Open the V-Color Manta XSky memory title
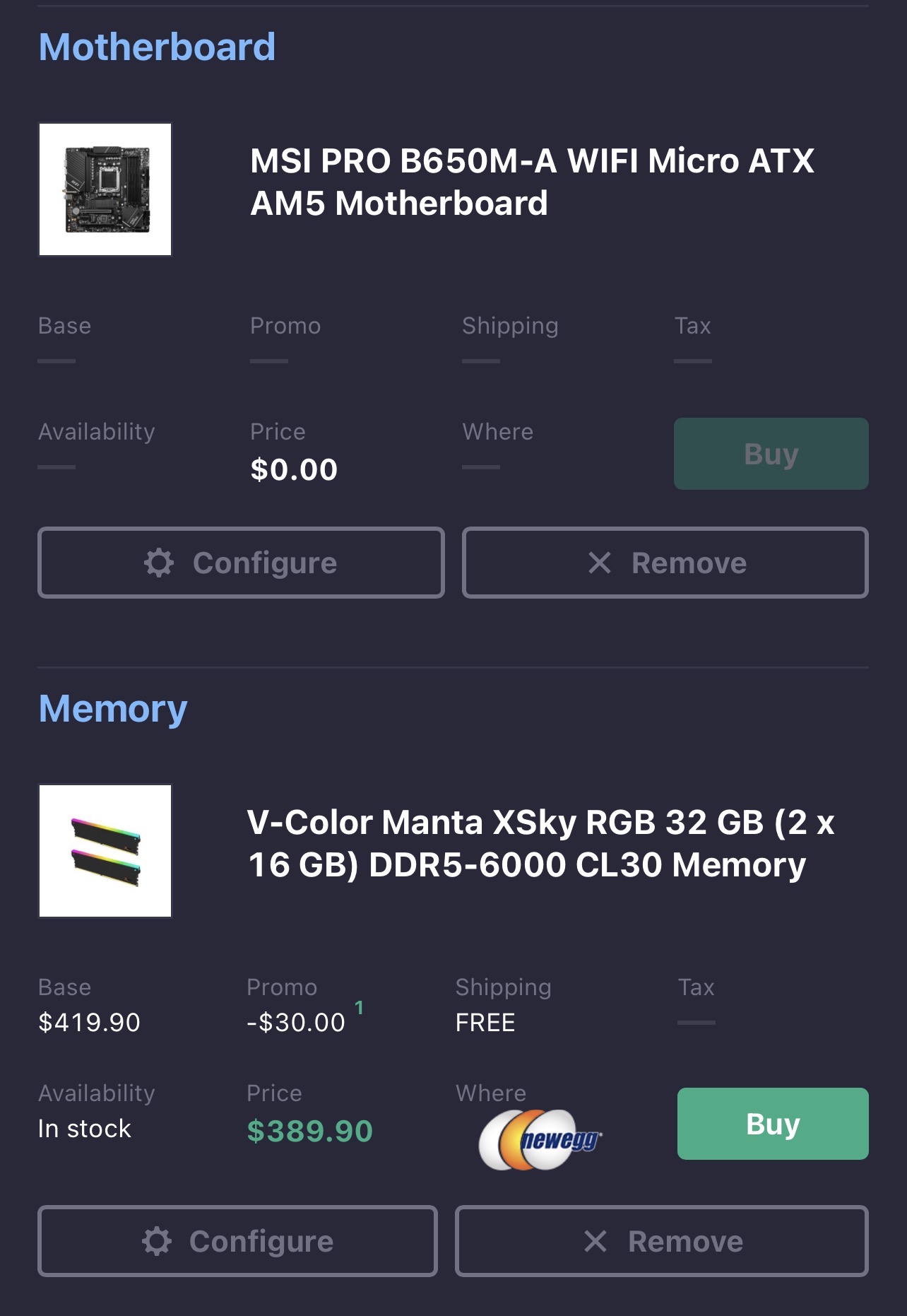Screen dimensions: 907x1316 540,844
